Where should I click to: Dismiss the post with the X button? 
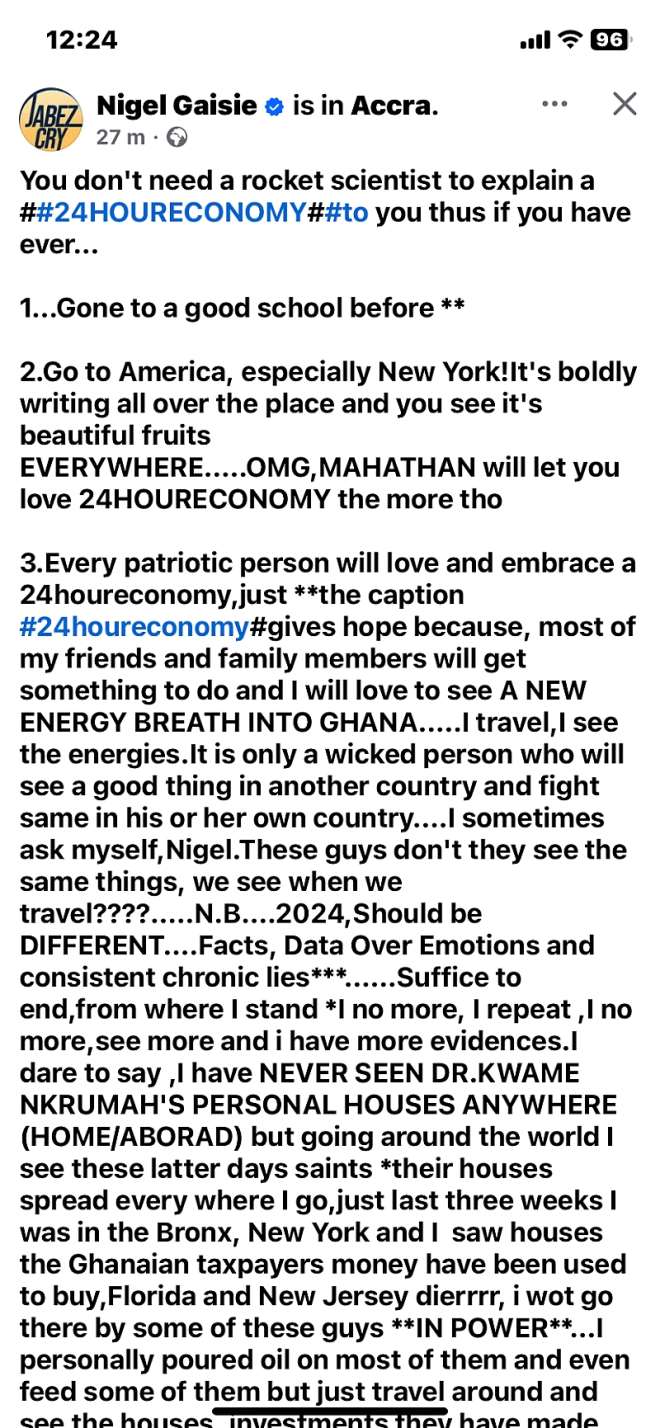624,104
